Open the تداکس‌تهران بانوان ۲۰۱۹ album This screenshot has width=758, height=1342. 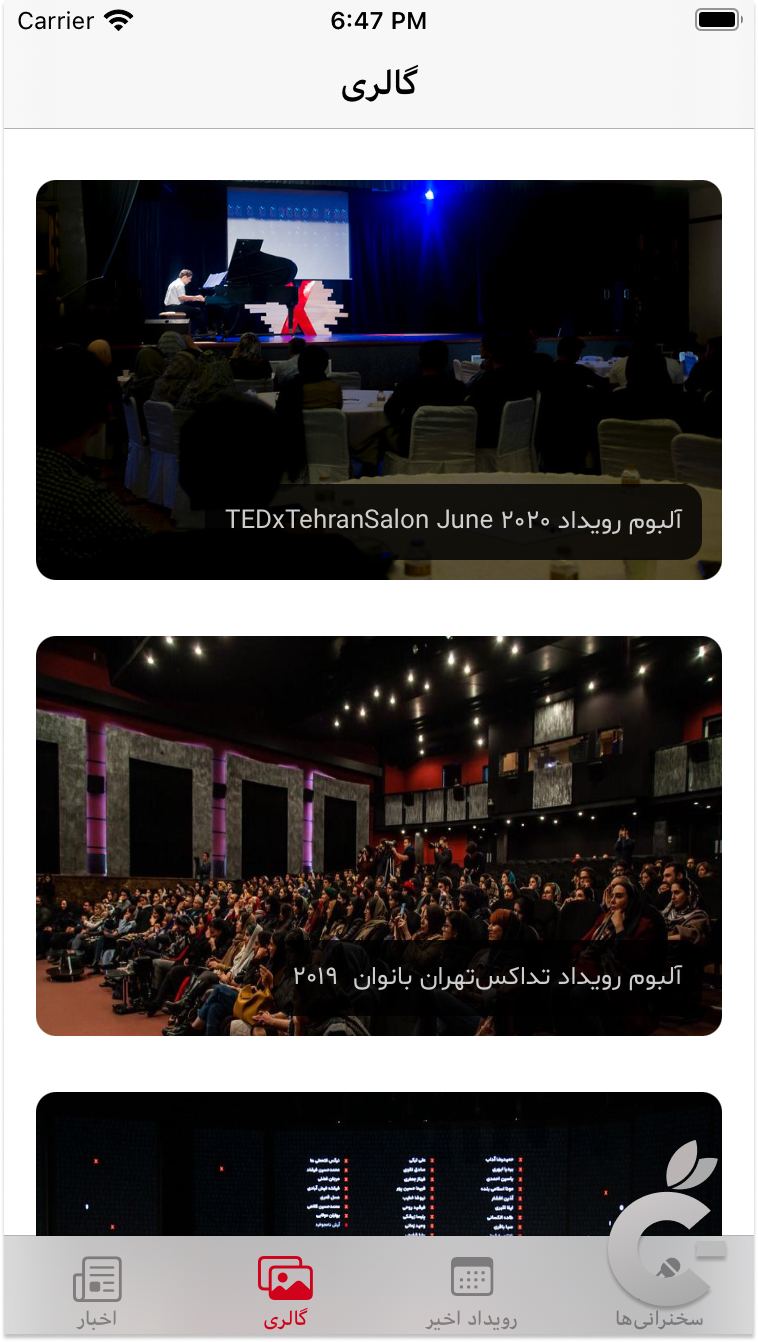click(x=378, y=835)
